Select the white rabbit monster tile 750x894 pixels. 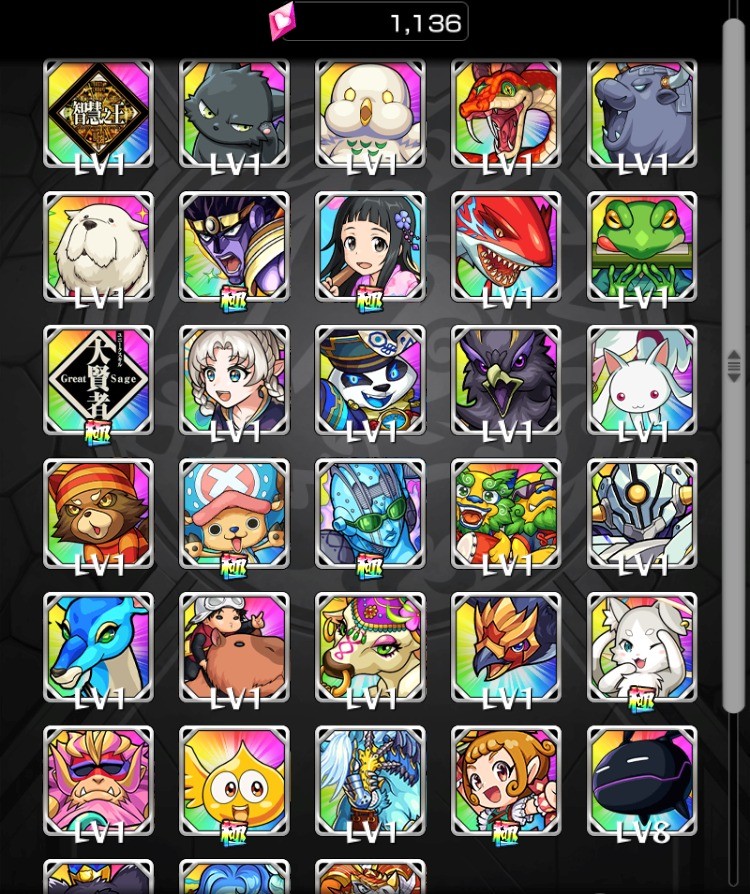(x=642, y=380)
